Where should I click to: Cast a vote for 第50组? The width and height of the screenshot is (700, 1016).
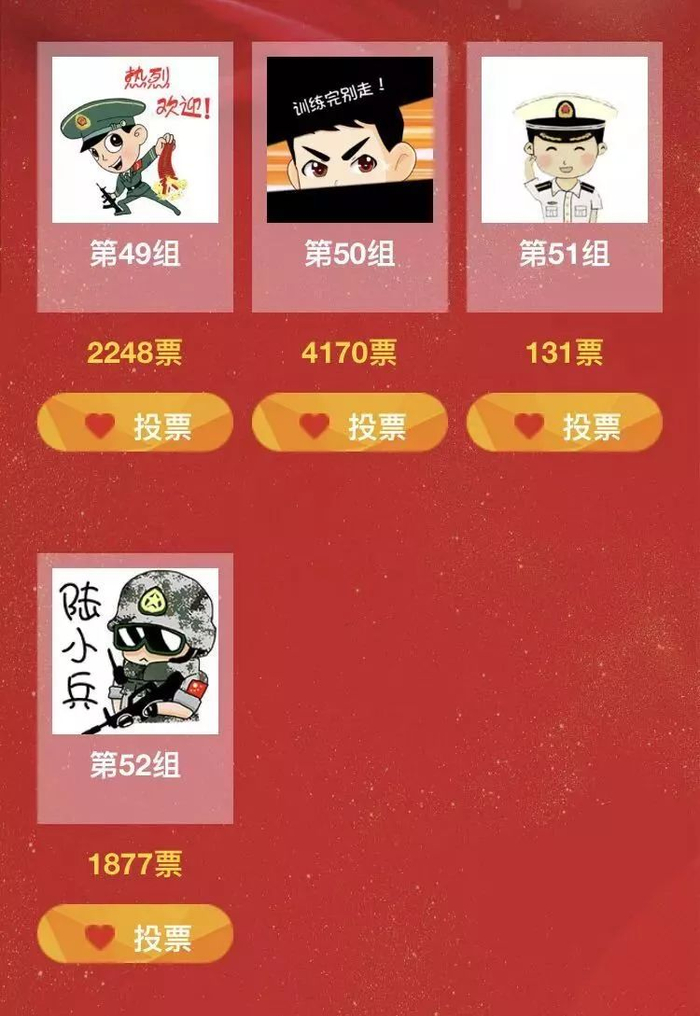(x=349, y=422)
